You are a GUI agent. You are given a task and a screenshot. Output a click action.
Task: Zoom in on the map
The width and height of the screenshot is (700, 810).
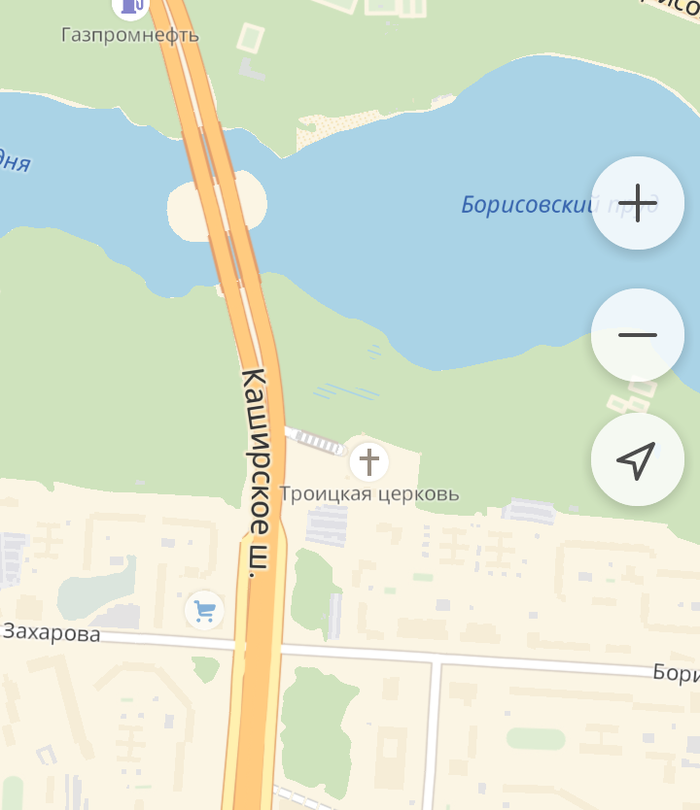pyautogui.click(x=637, y=204)
